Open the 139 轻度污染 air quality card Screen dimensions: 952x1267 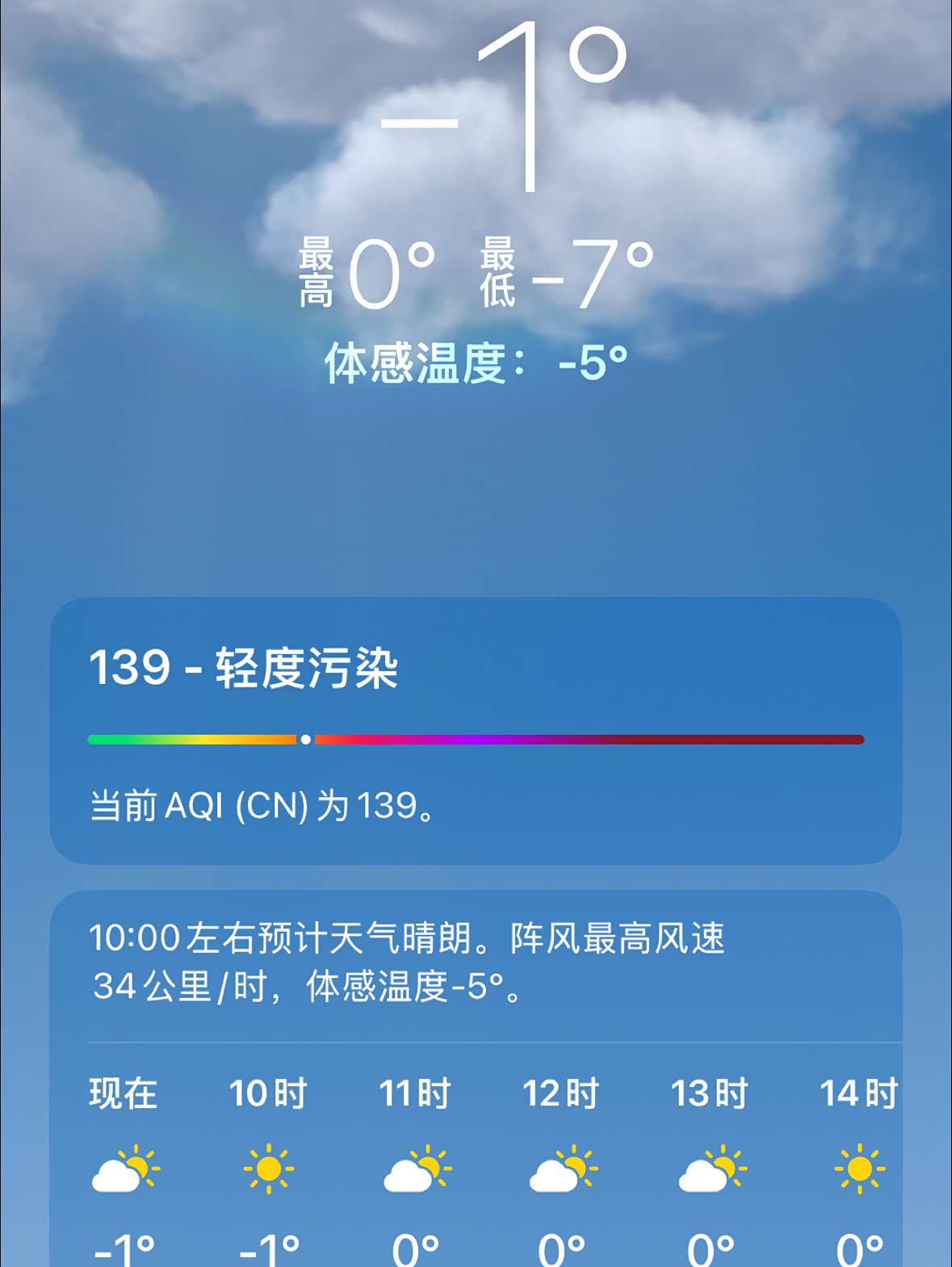[476, 731]
